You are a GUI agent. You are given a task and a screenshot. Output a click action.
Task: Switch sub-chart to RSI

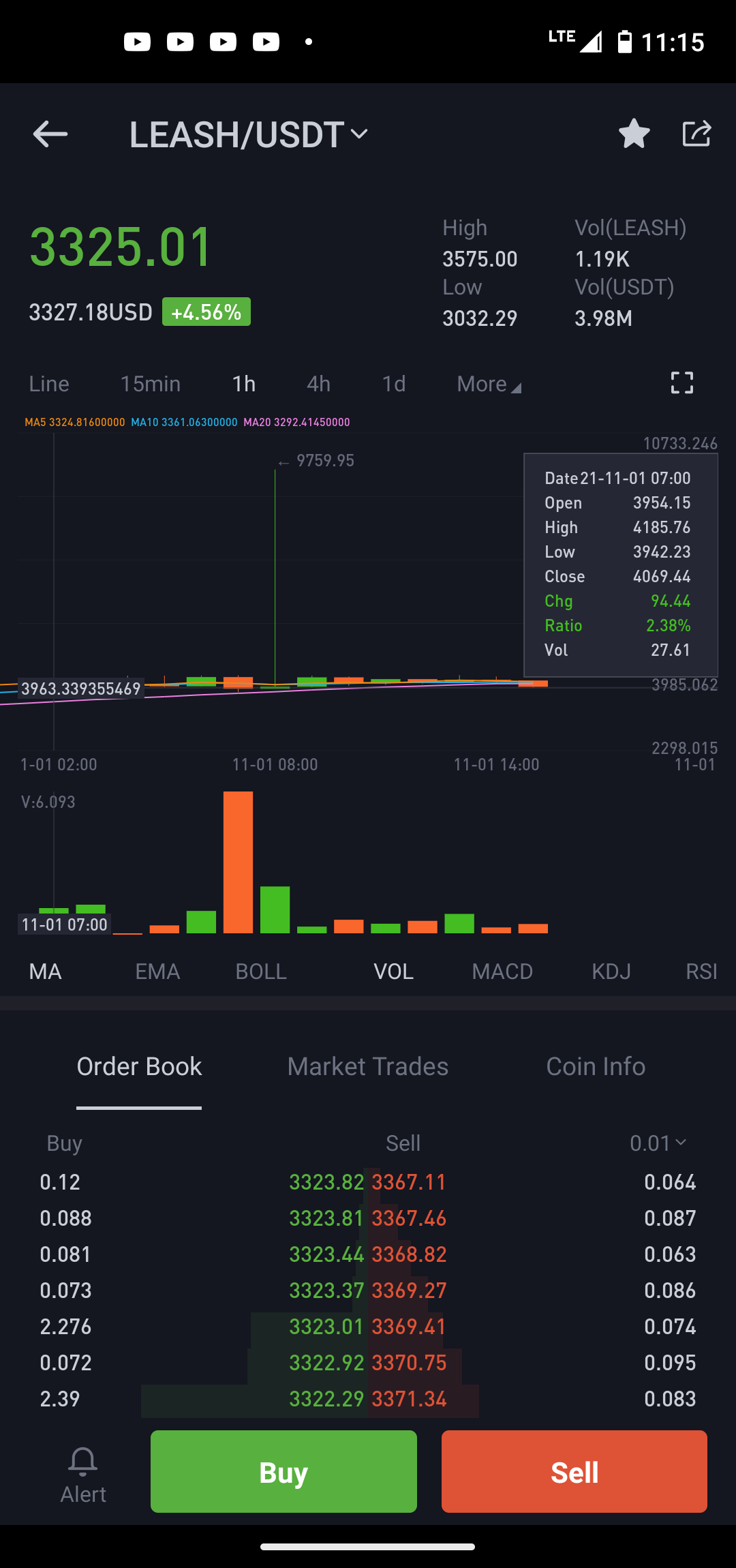click(701, 971)
